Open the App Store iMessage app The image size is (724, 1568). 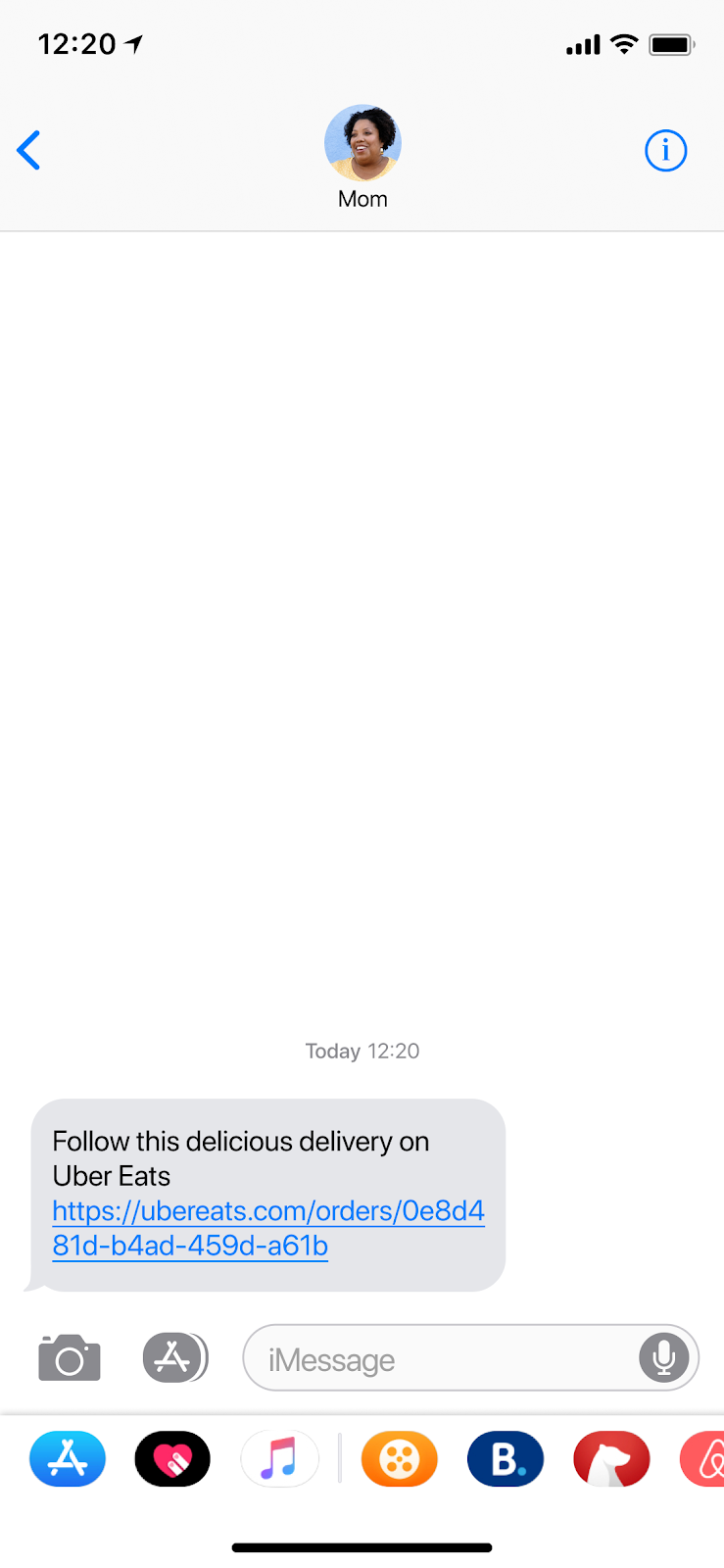click(68, 1459)
